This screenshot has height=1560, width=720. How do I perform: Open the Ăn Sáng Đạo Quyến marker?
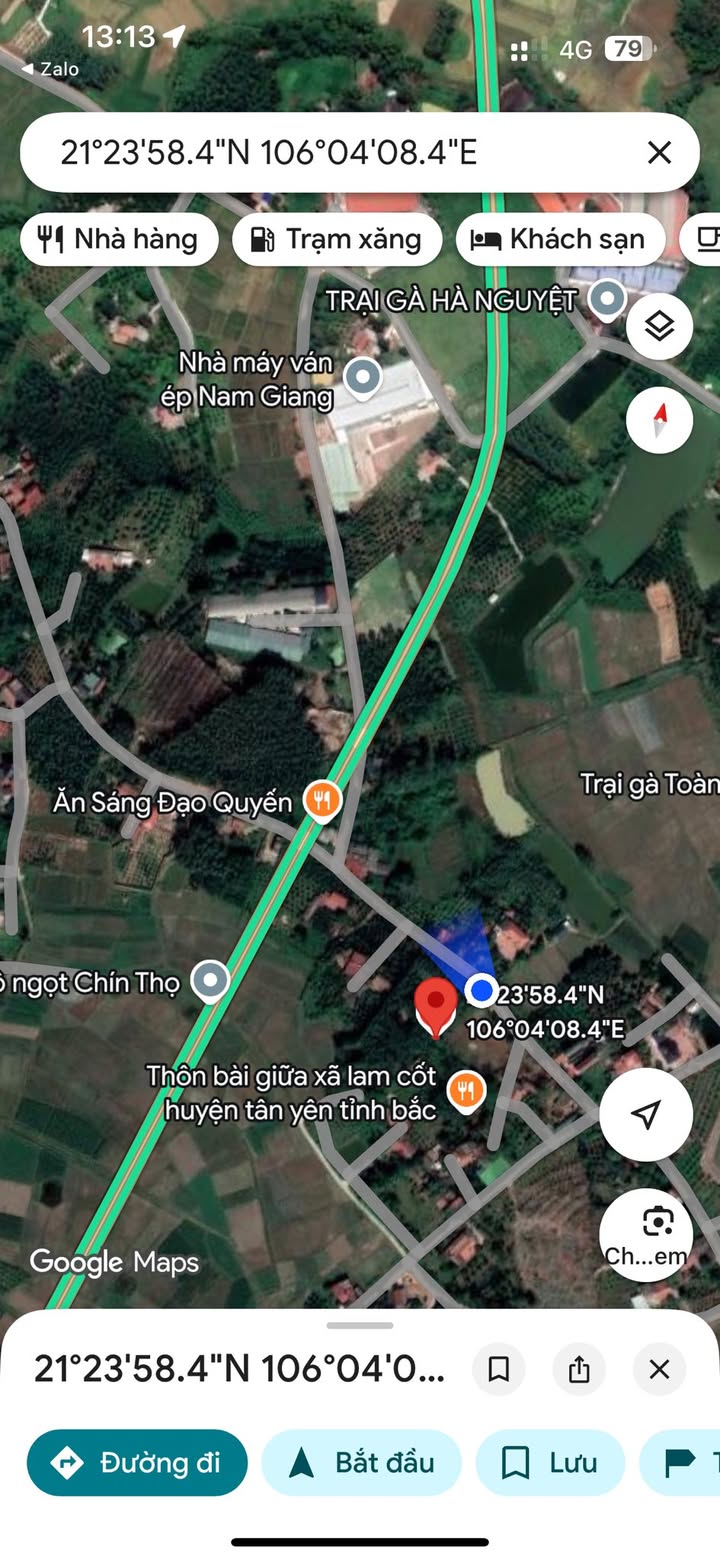pyautogui.click(x=322, y=801)
